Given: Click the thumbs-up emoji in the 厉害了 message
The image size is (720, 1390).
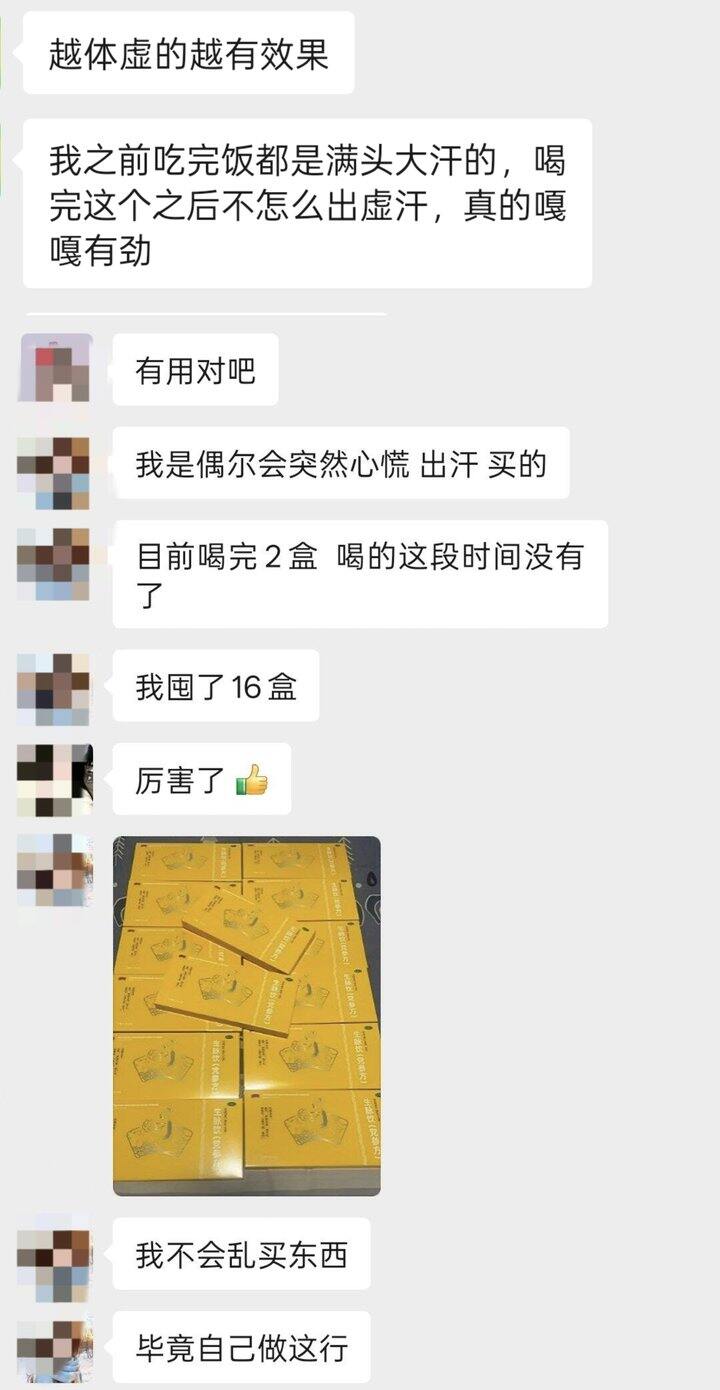Looking at the screenshot, I should (252, 780).
